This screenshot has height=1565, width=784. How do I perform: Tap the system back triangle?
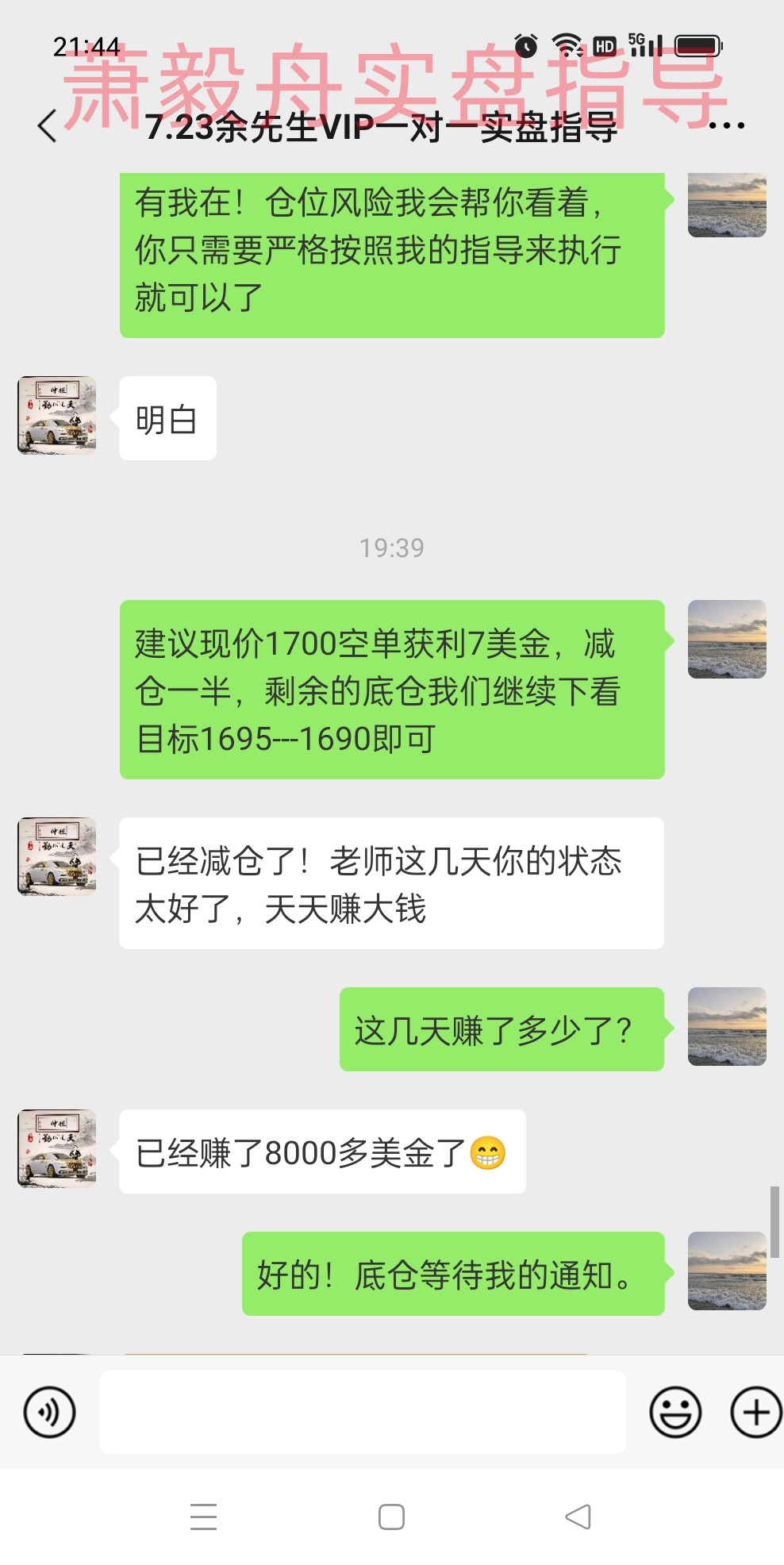[x=578, y=1517]
